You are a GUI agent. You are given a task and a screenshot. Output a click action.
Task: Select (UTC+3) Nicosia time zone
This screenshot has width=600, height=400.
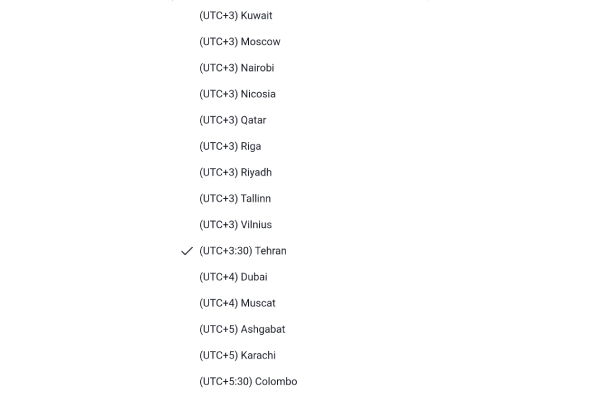tap(238, 94)
